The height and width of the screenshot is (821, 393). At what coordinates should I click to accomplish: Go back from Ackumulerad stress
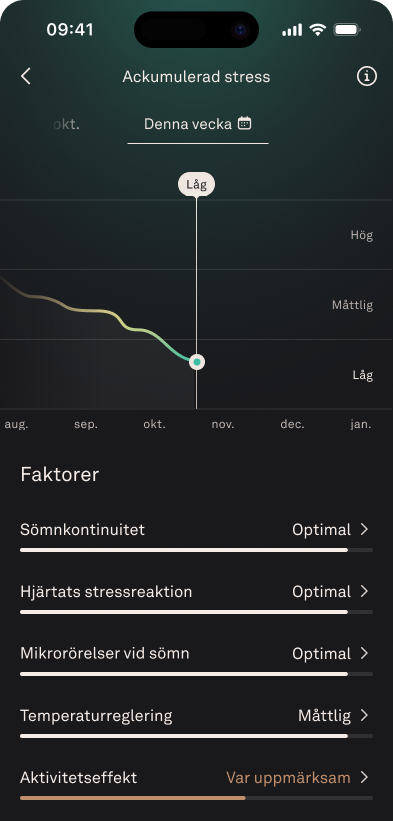[x=26, y=76]
